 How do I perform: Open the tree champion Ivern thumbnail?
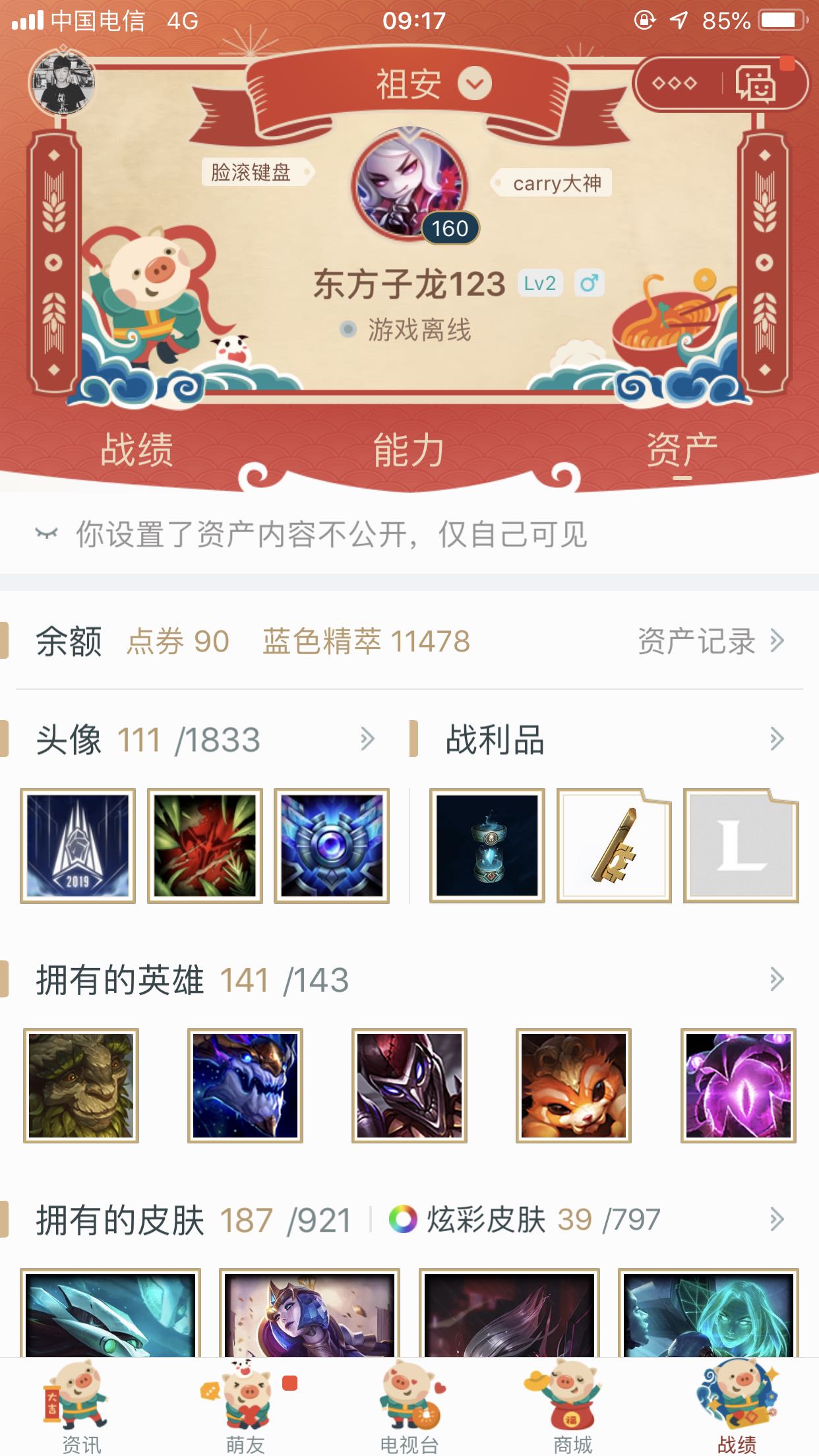tap(81, 1085)
